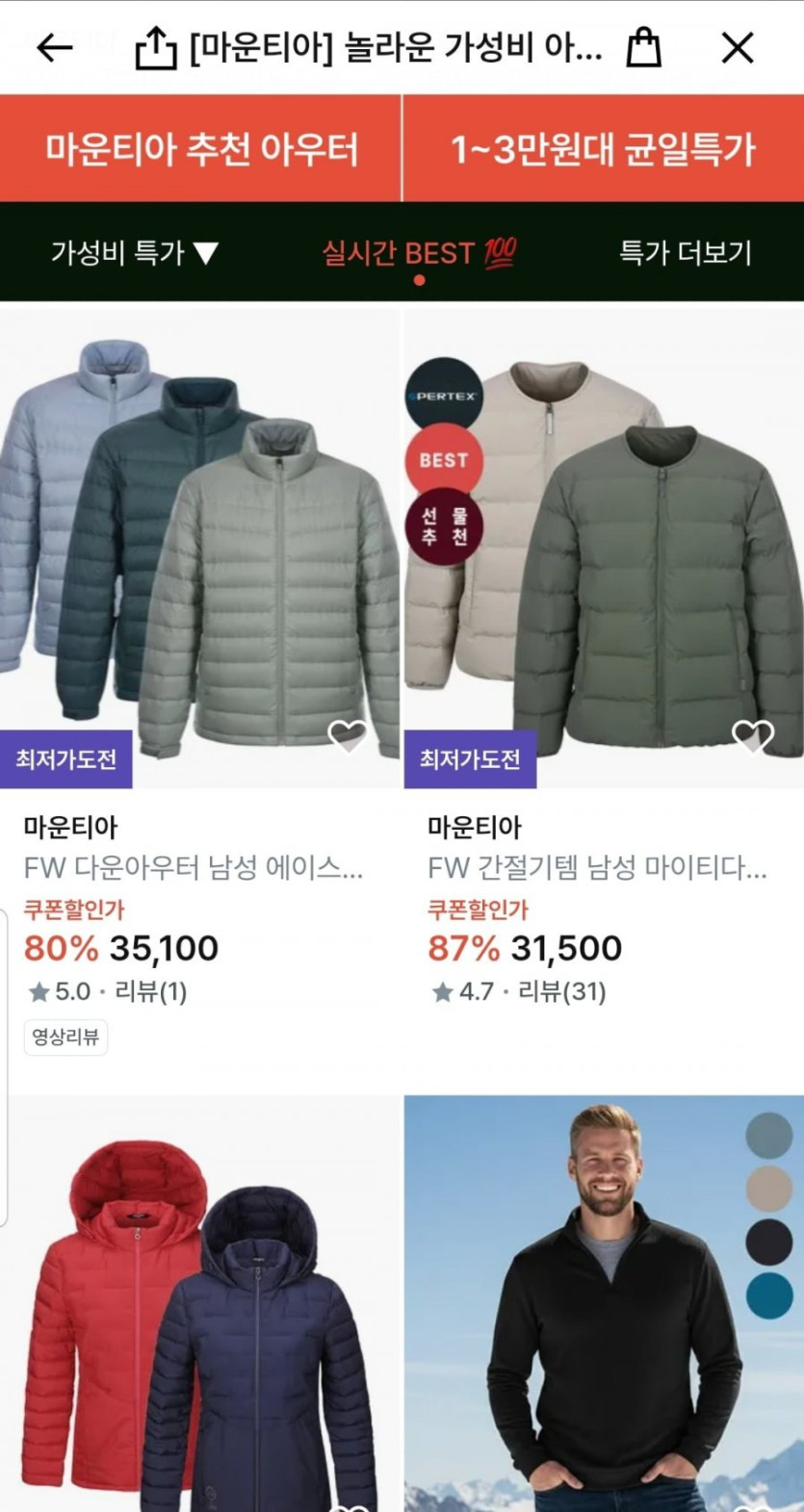This screenshot has height=1512, width=804.
Task: Close this page with the X
Action: point(738,47)
